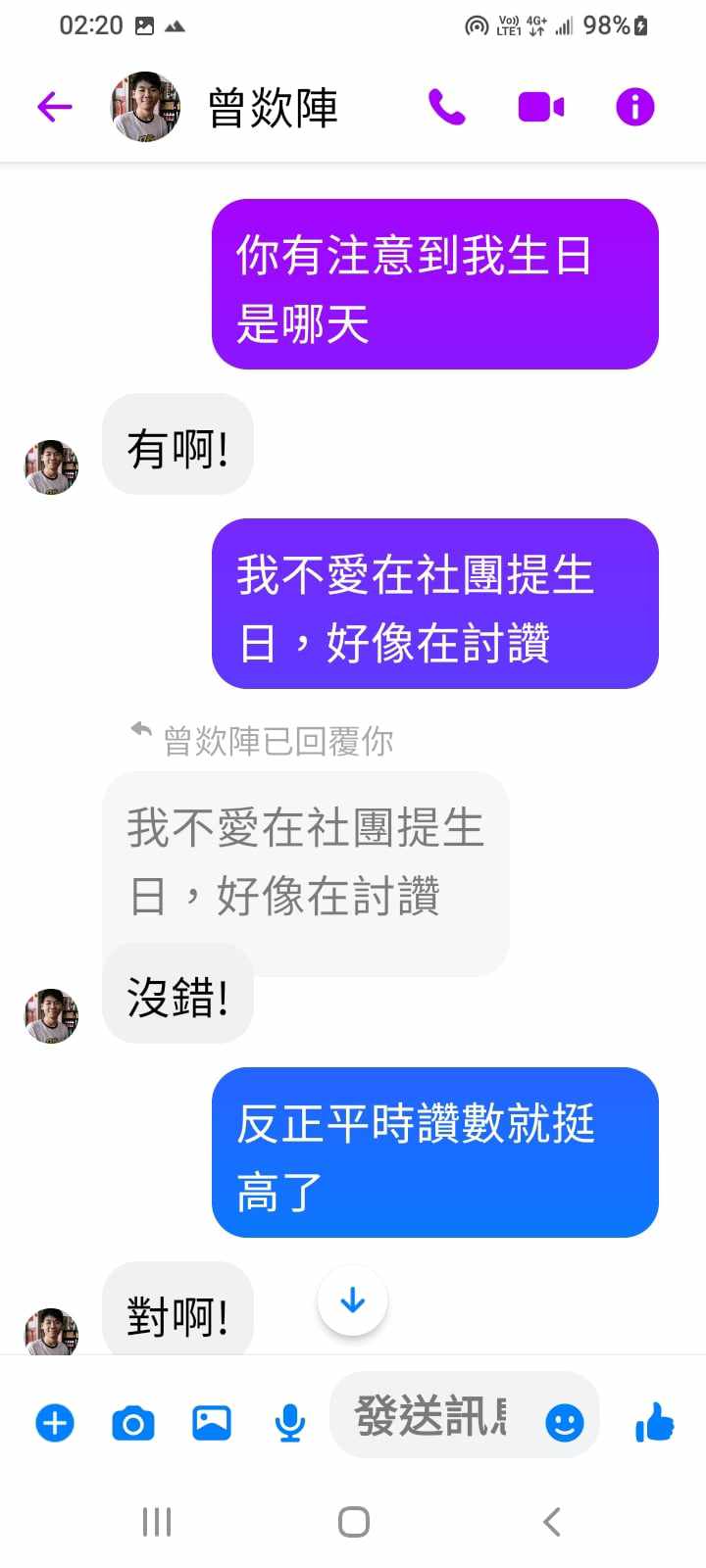Viewport: 706px width, 1568px height.
Task: Open camera to take a photo
Action: (x=133, y=1422)
